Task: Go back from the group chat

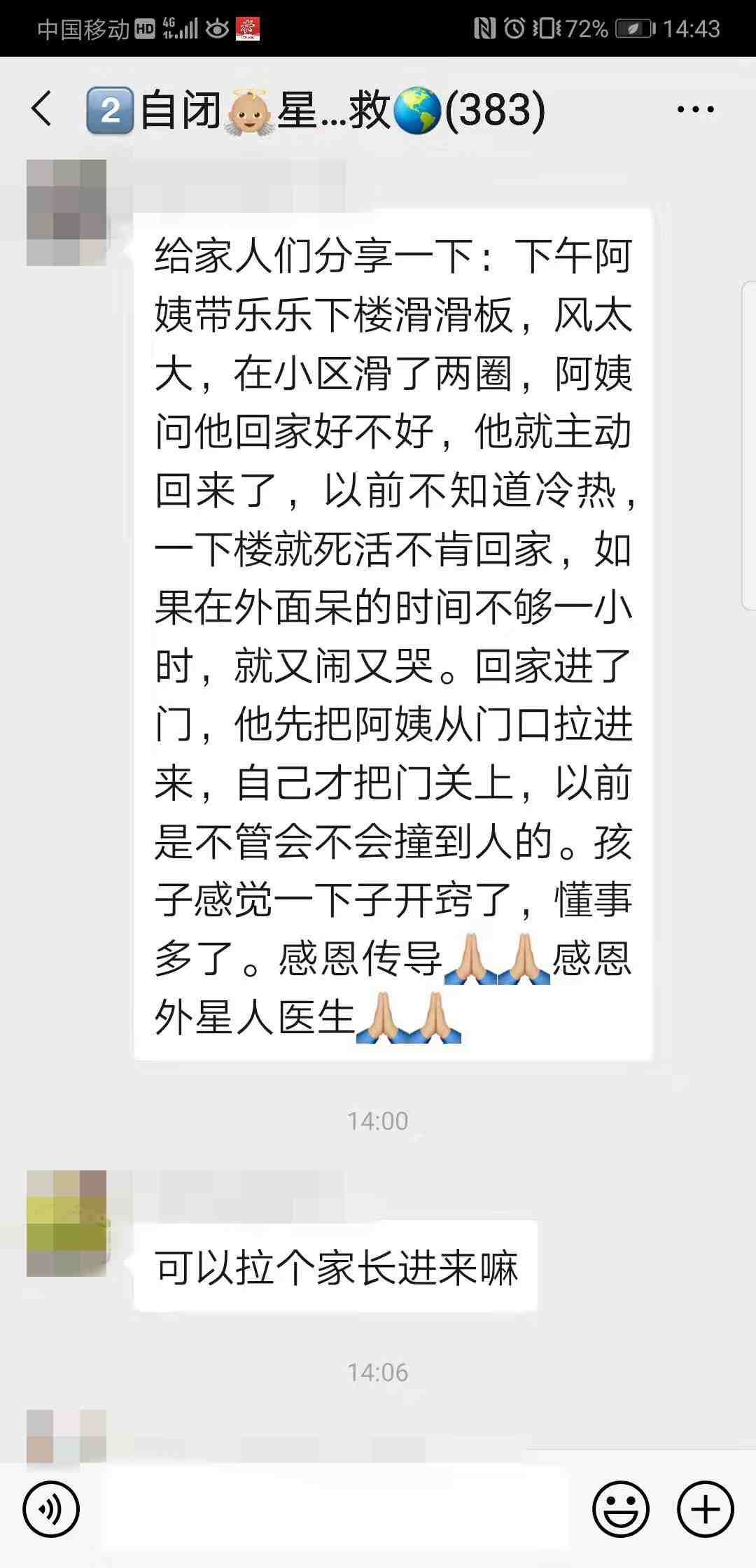Action: point(42,109)
